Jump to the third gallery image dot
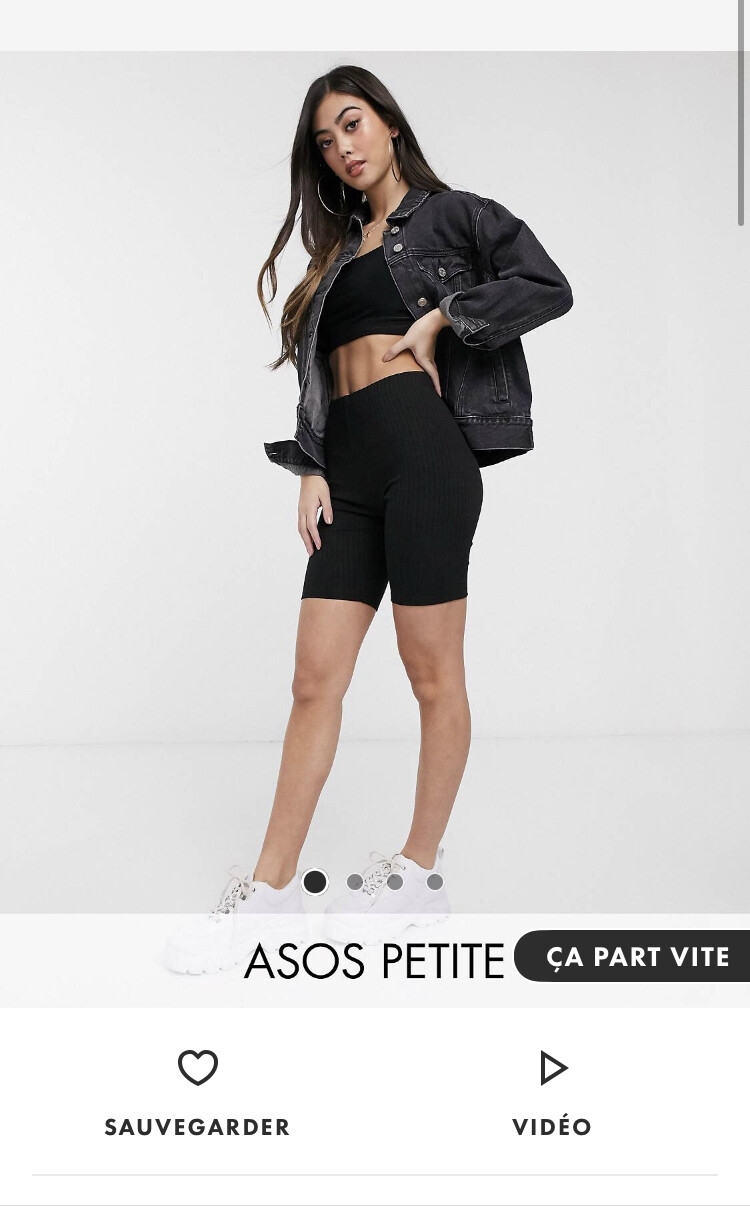 [395, 882]
